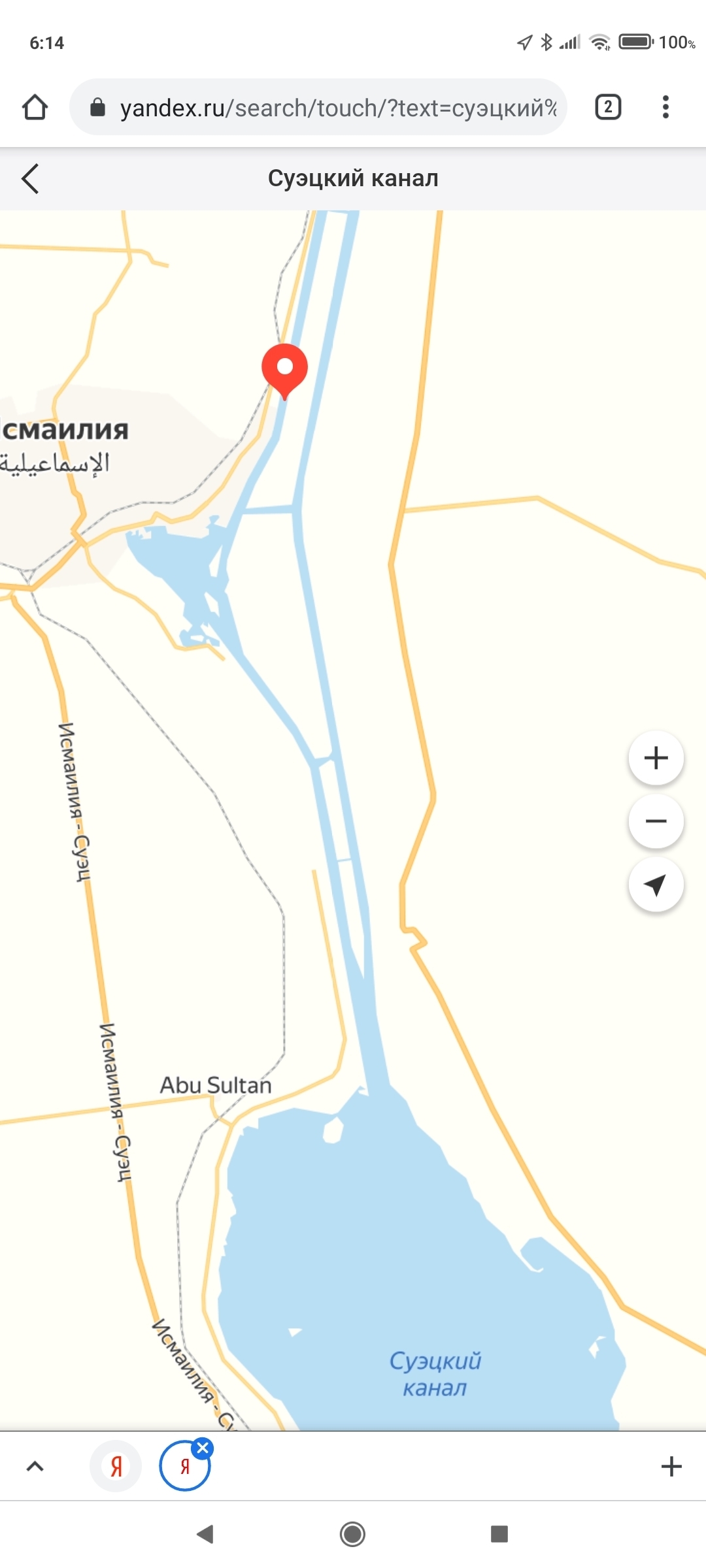Close the current Yandex tab
Screen dimensions: 706x1568
203,1448
